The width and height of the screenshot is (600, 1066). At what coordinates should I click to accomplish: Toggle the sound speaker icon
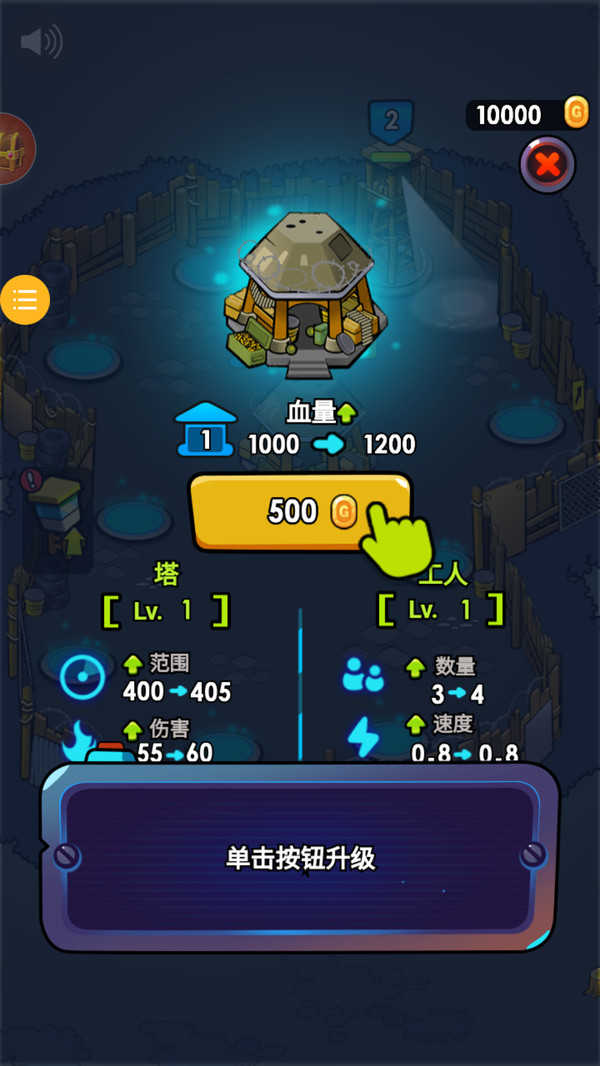[x=41, y=42]
